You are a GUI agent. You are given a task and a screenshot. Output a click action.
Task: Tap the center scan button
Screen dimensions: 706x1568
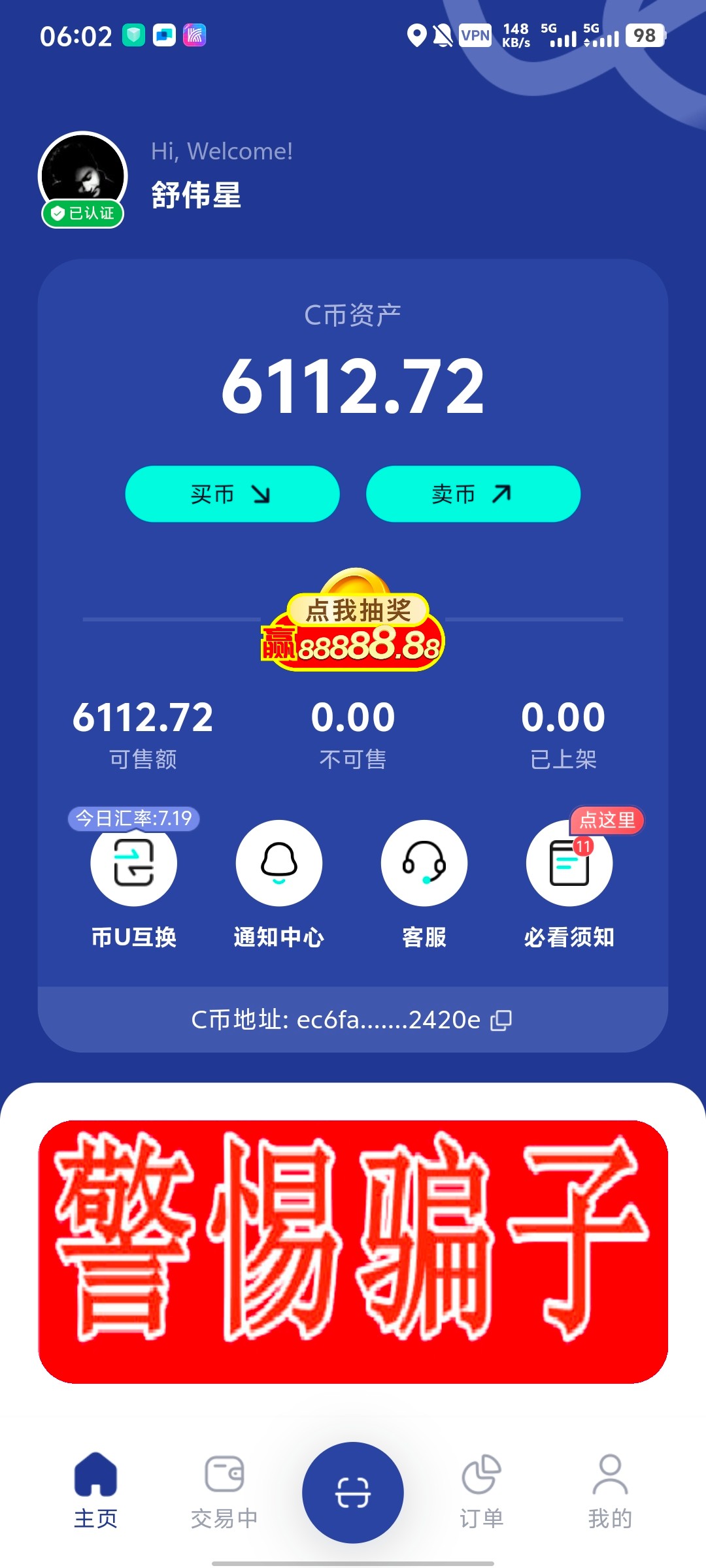(353, 1492)
